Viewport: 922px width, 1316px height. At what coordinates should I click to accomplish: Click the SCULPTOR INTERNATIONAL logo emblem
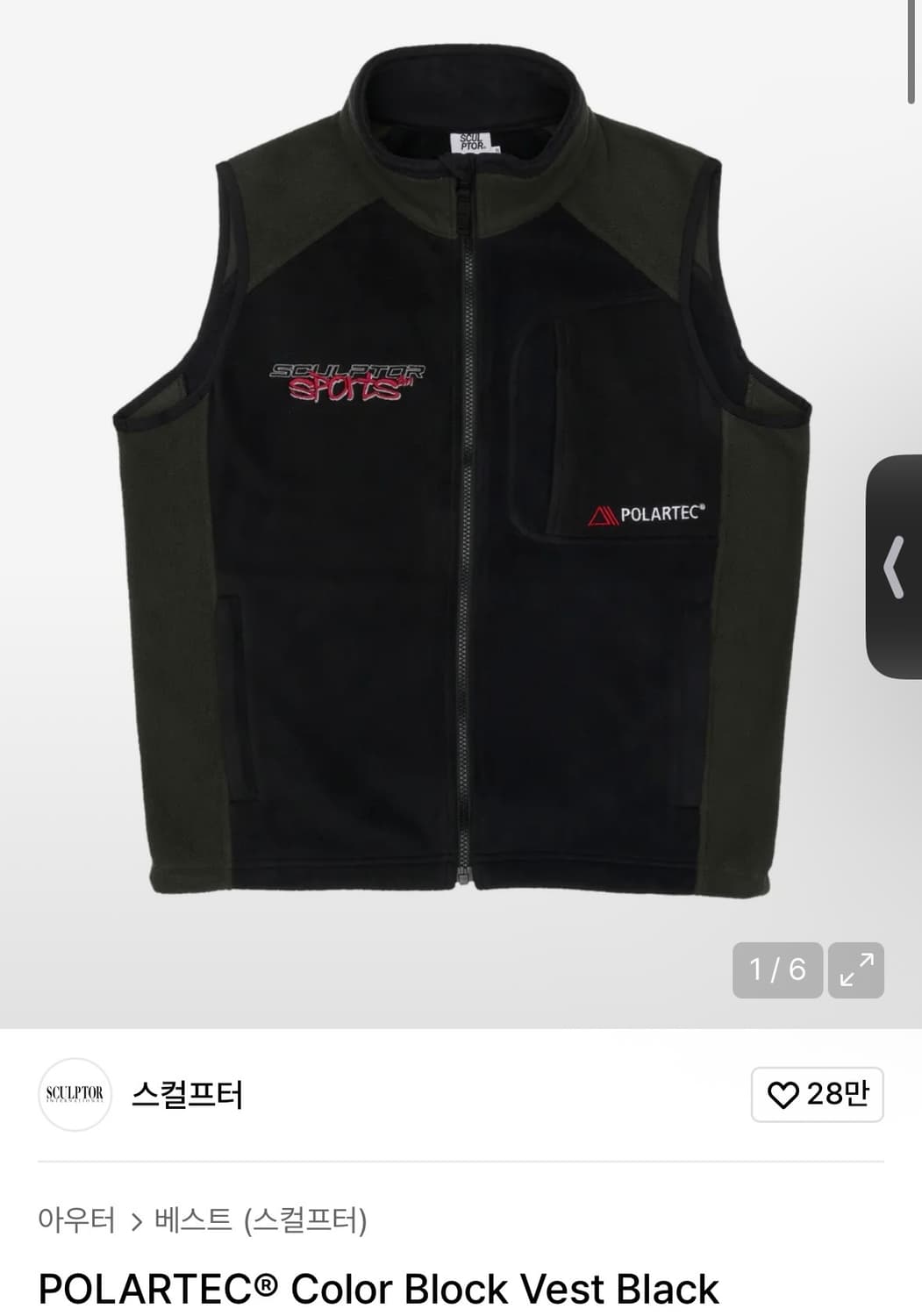76,1094
